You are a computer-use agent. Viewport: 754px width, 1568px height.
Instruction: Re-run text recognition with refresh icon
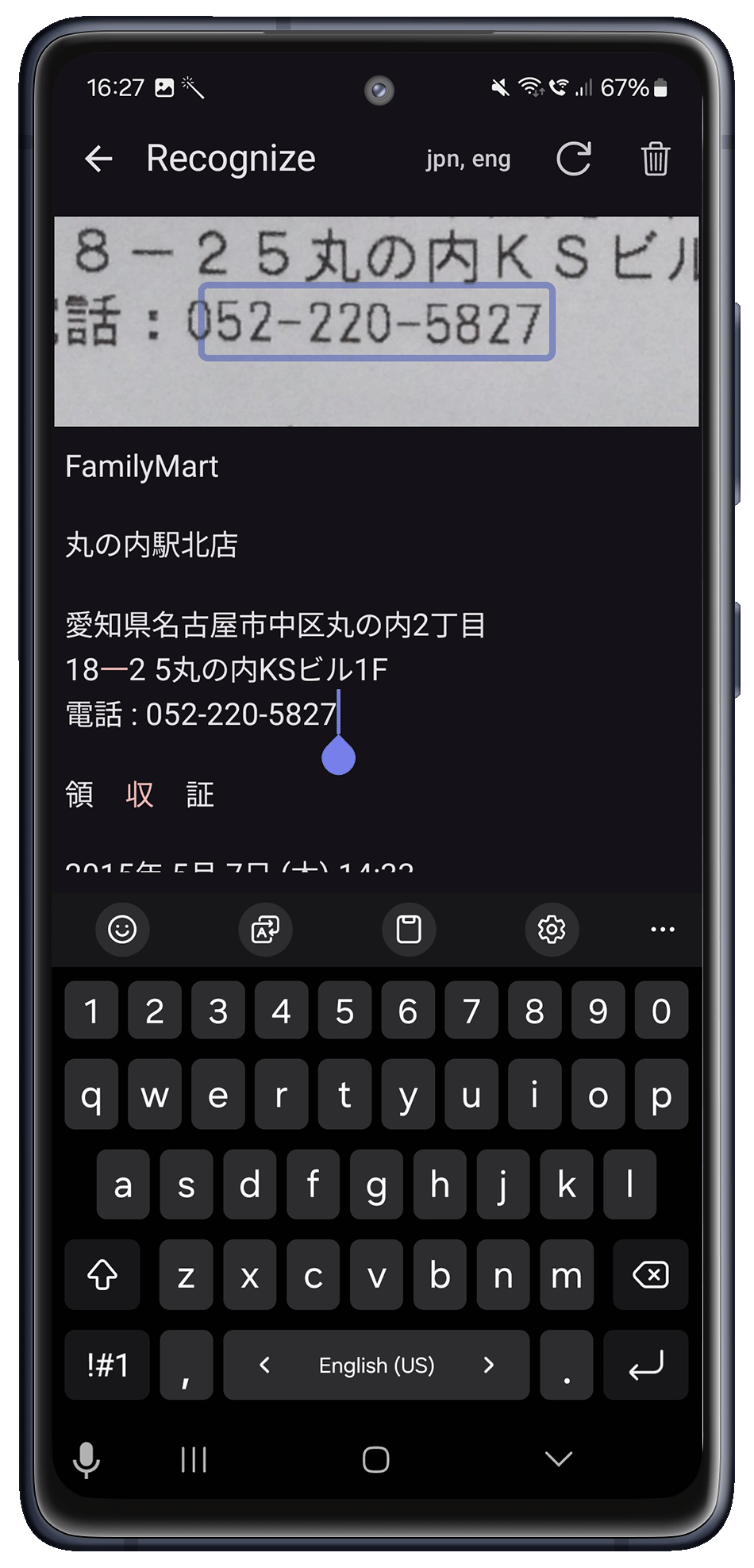[x=573, y=159]
